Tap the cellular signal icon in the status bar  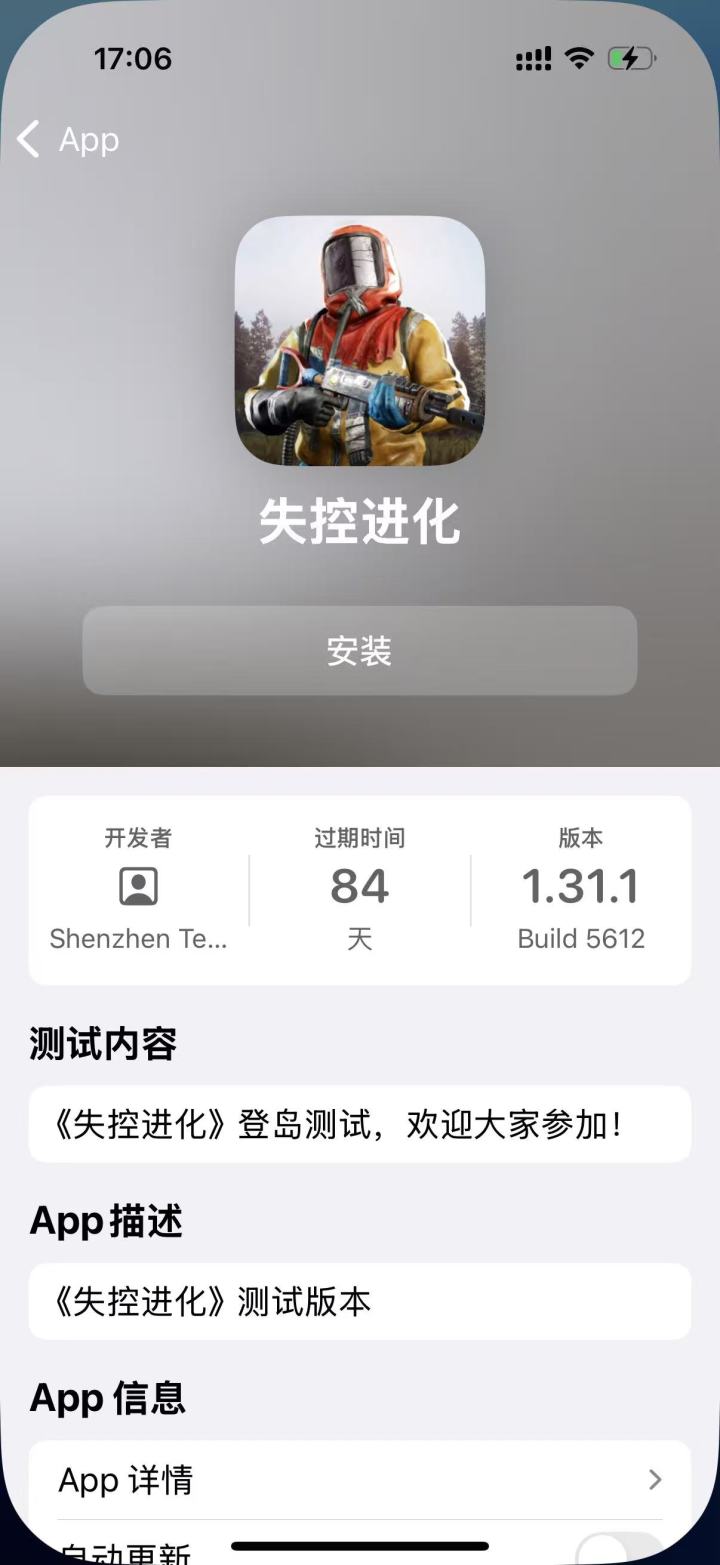click(x=532, y=58)
